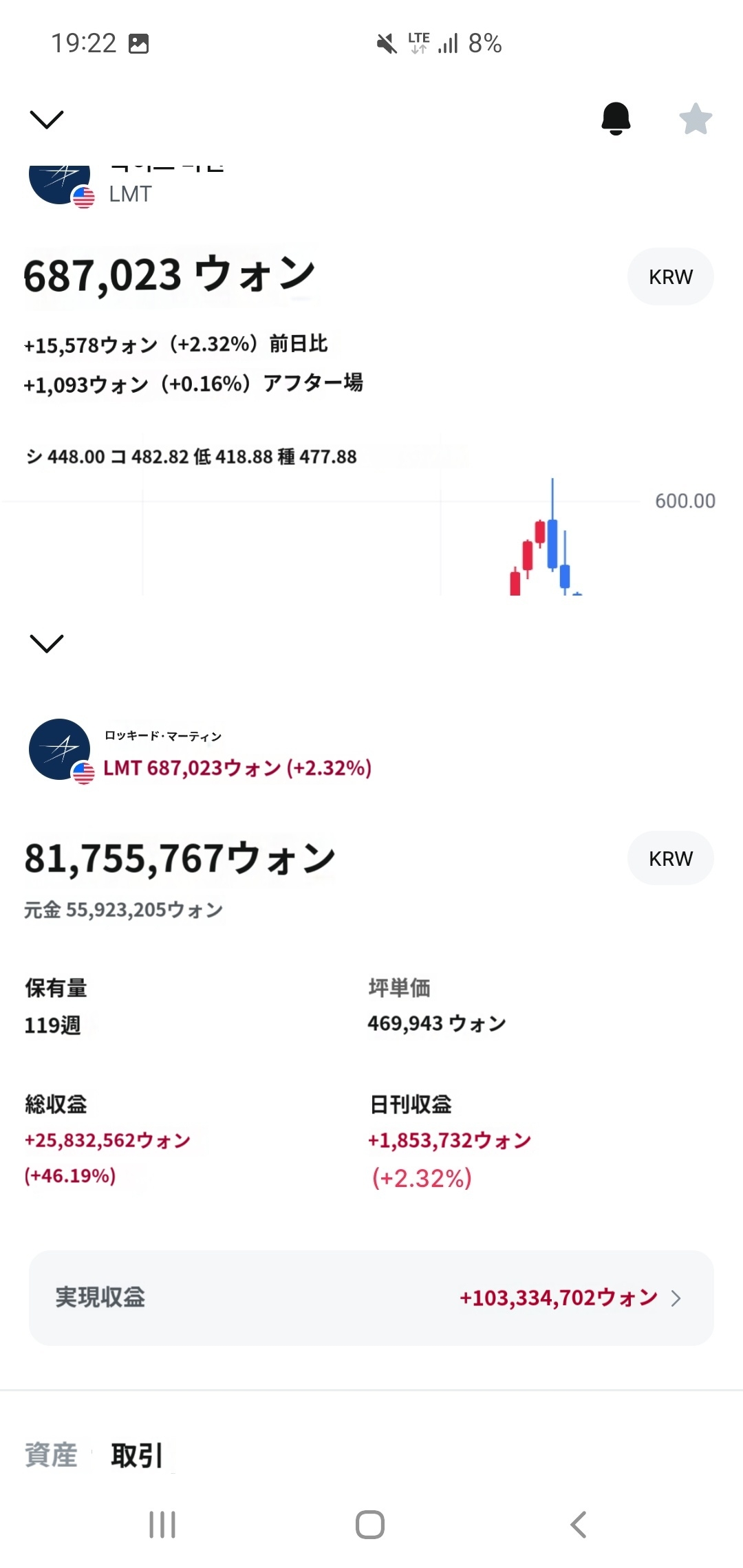Open the LMT 687,023ウォン stock row

point(200,750)
